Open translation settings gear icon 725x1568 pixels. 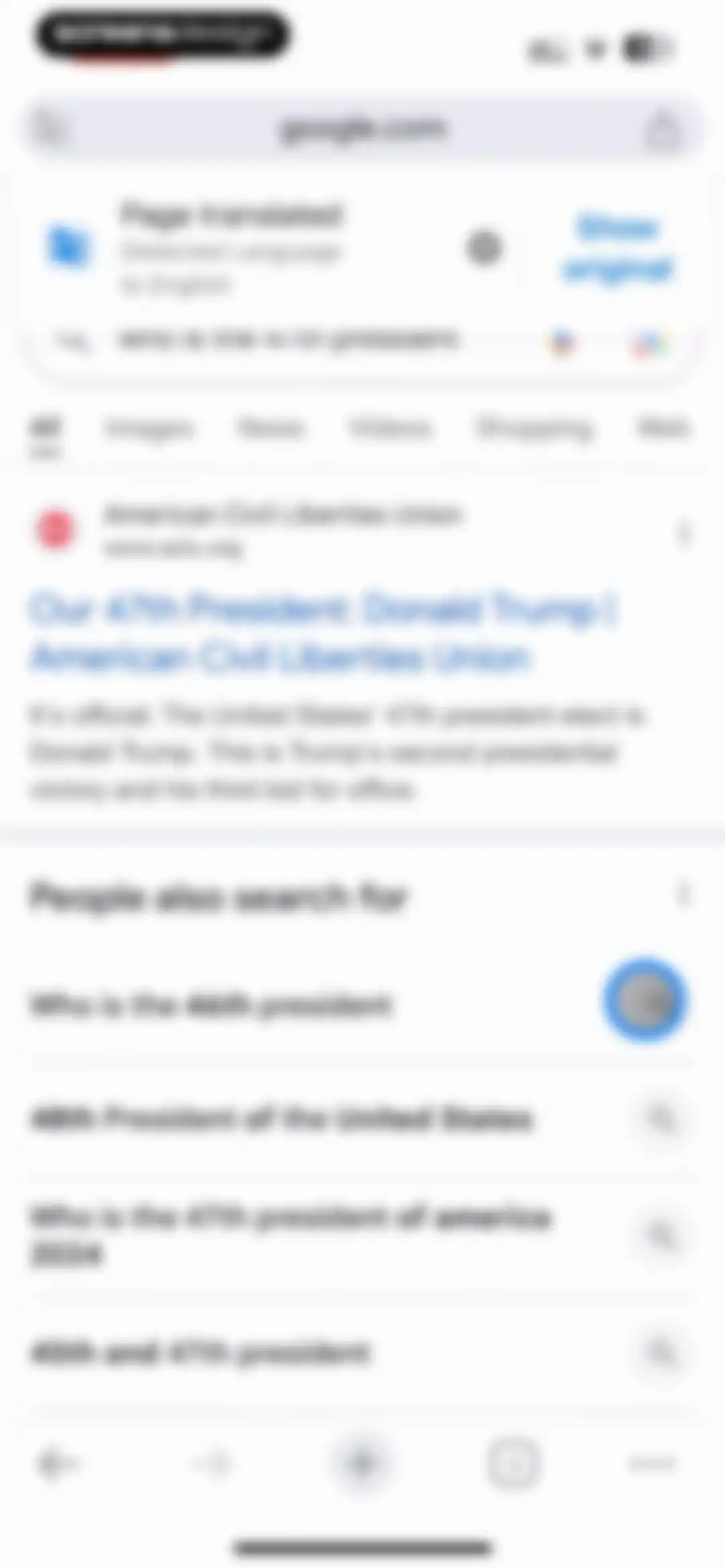coord(483,248)
